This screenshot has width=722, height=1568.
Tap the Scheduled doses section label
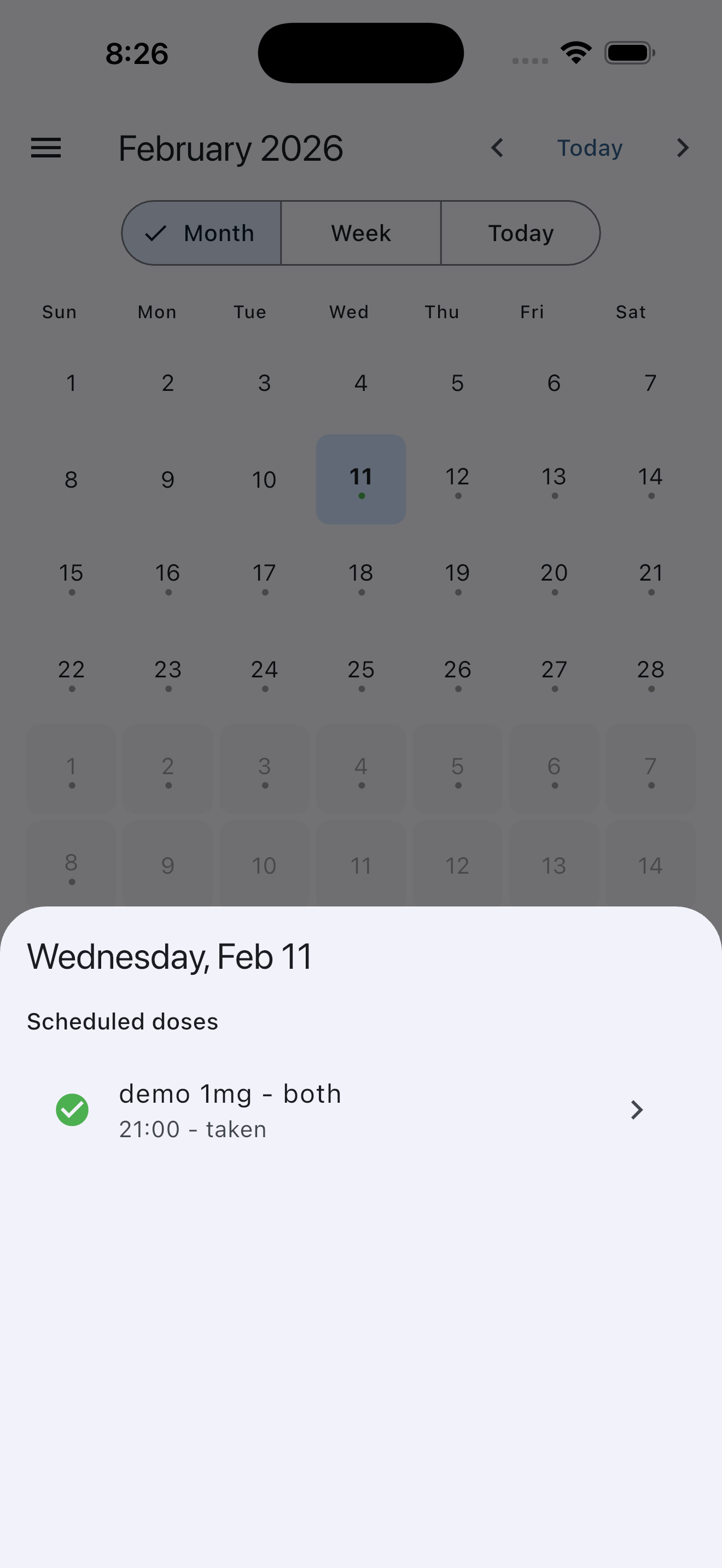click(122, 1021)
